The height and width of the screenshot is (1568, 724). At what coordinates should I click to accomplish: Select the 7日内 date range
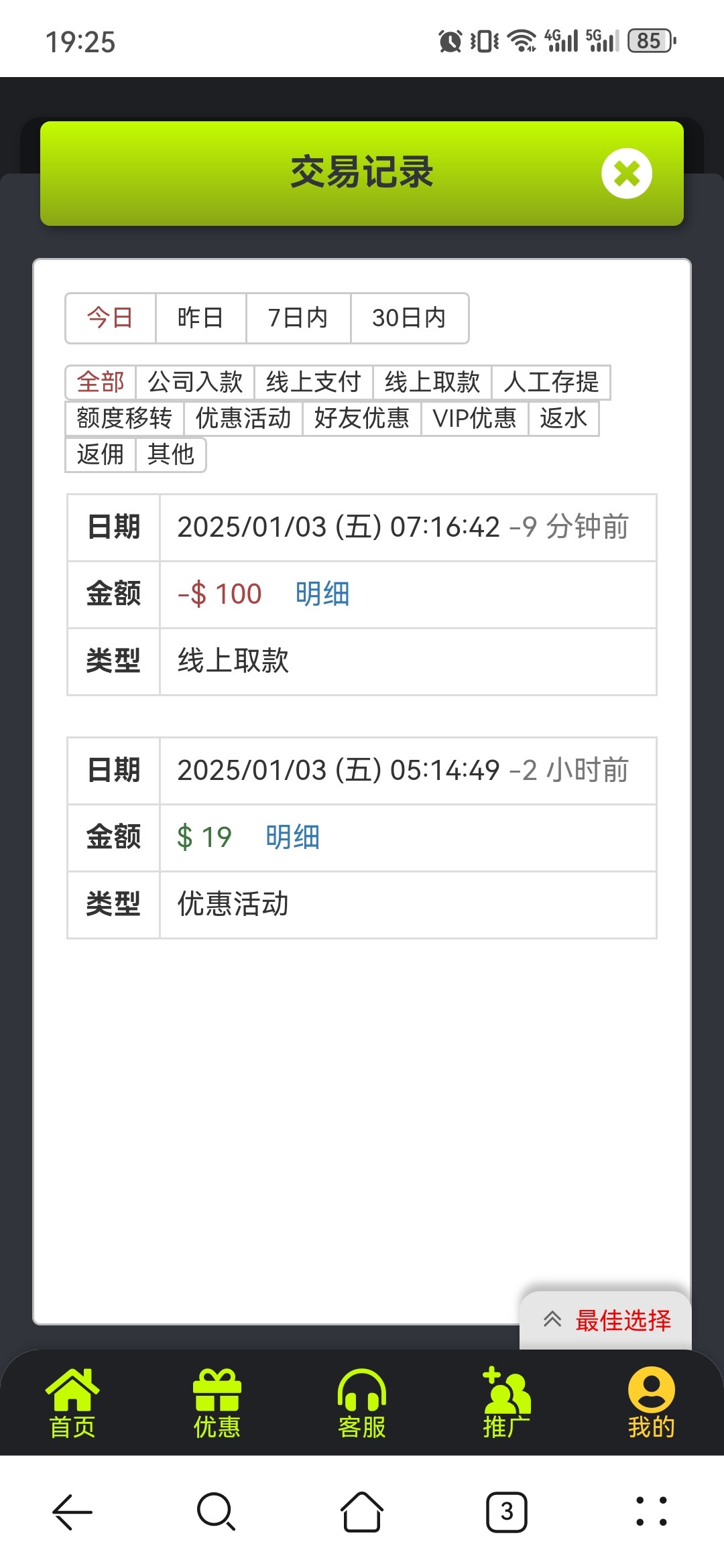tap(298, 318)
